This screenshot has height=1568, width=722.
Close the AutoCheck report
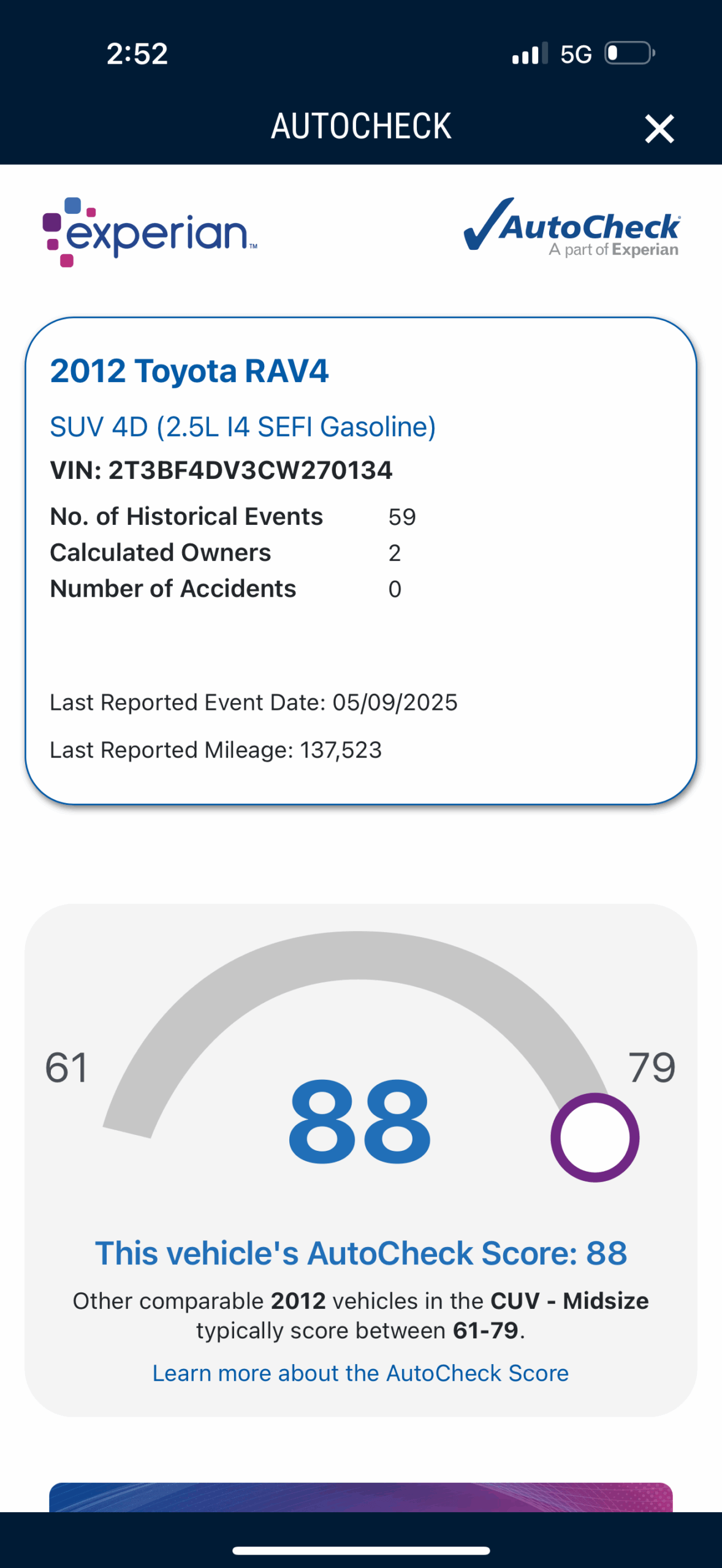click(659, 129)
